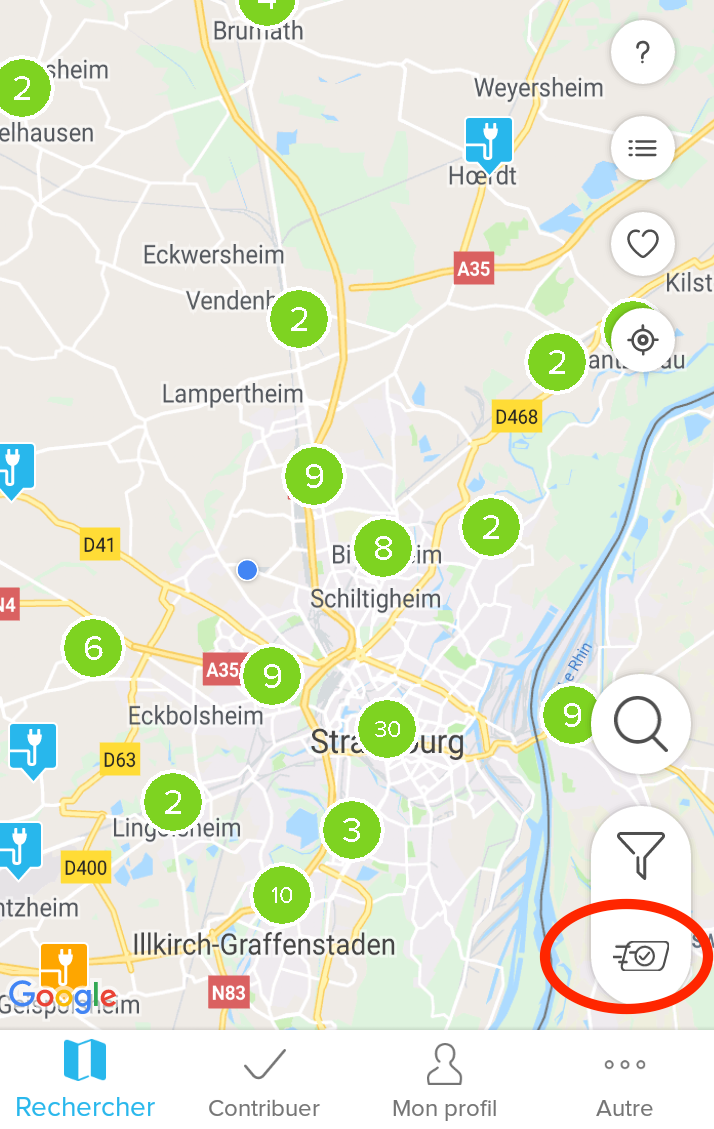Switch to the Contribuer tab
This screenshot has height=1129, width=714.
point(264,1079)
